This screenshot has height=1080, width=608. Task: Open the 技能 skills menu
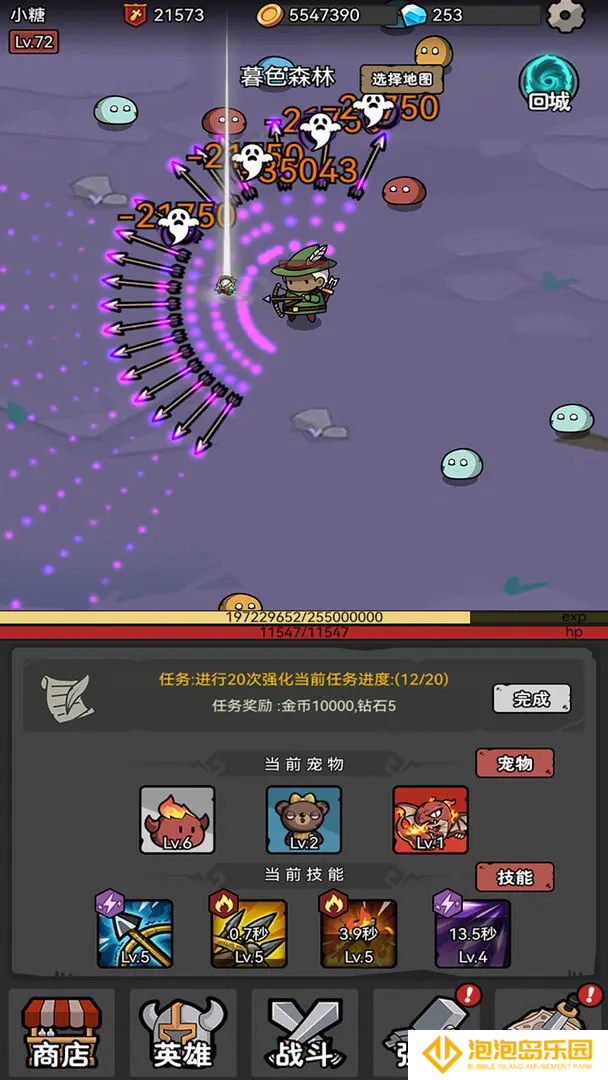tap(515, 877)
